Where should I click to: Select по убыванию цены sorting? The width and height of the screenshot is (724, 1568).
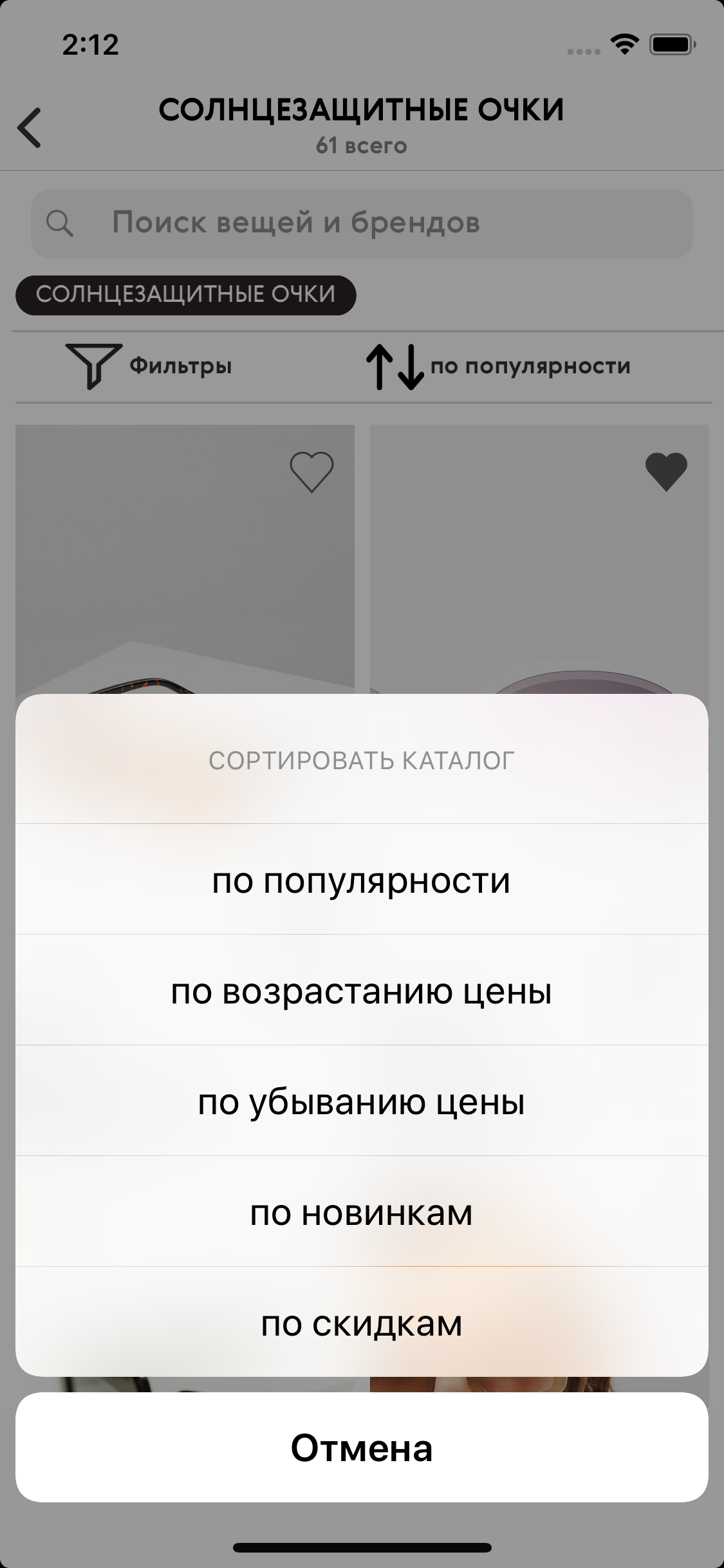[x=362, y=1102]
